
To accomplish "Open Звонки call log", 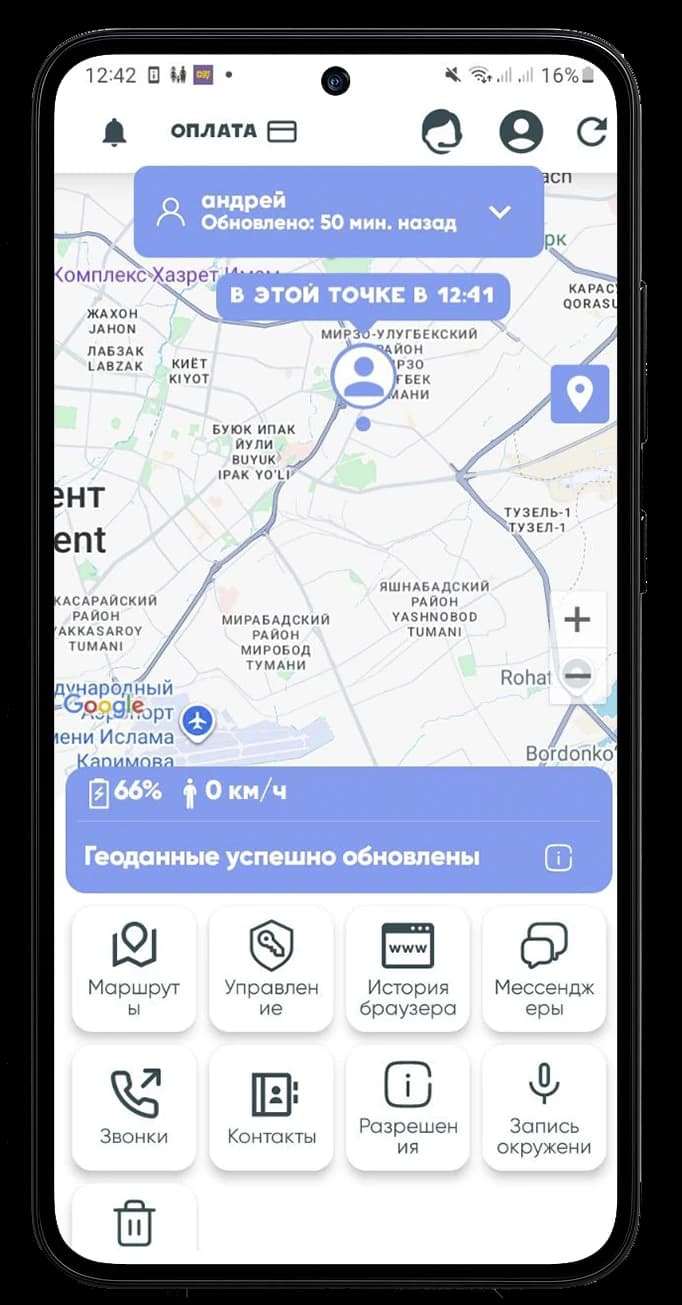I will click(x=134, y=1107).
